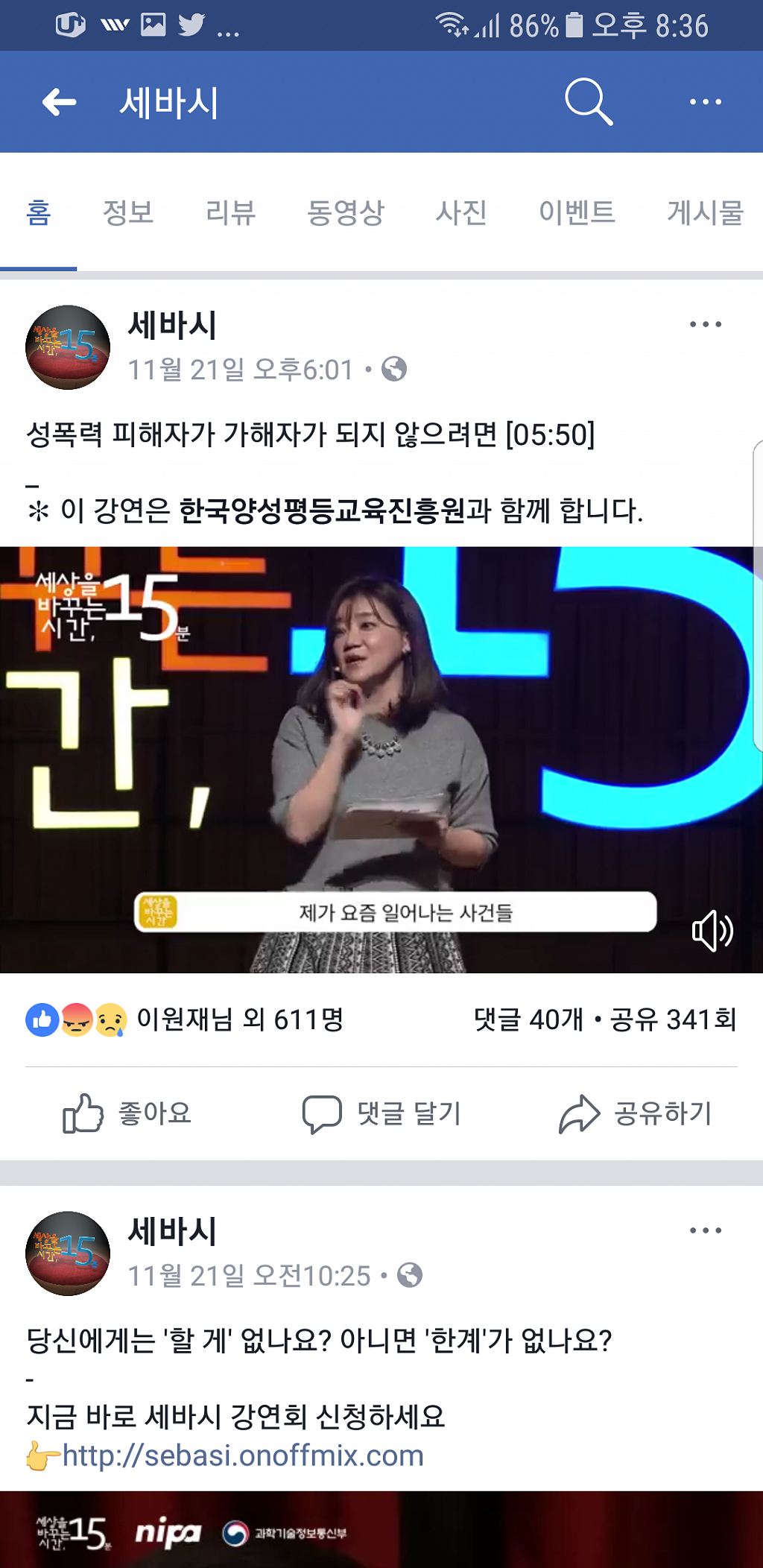Switch to the 이벤트 tab
Image resolution: width=763 pixels, height=1568 pixels.
(x=577, y=212)
